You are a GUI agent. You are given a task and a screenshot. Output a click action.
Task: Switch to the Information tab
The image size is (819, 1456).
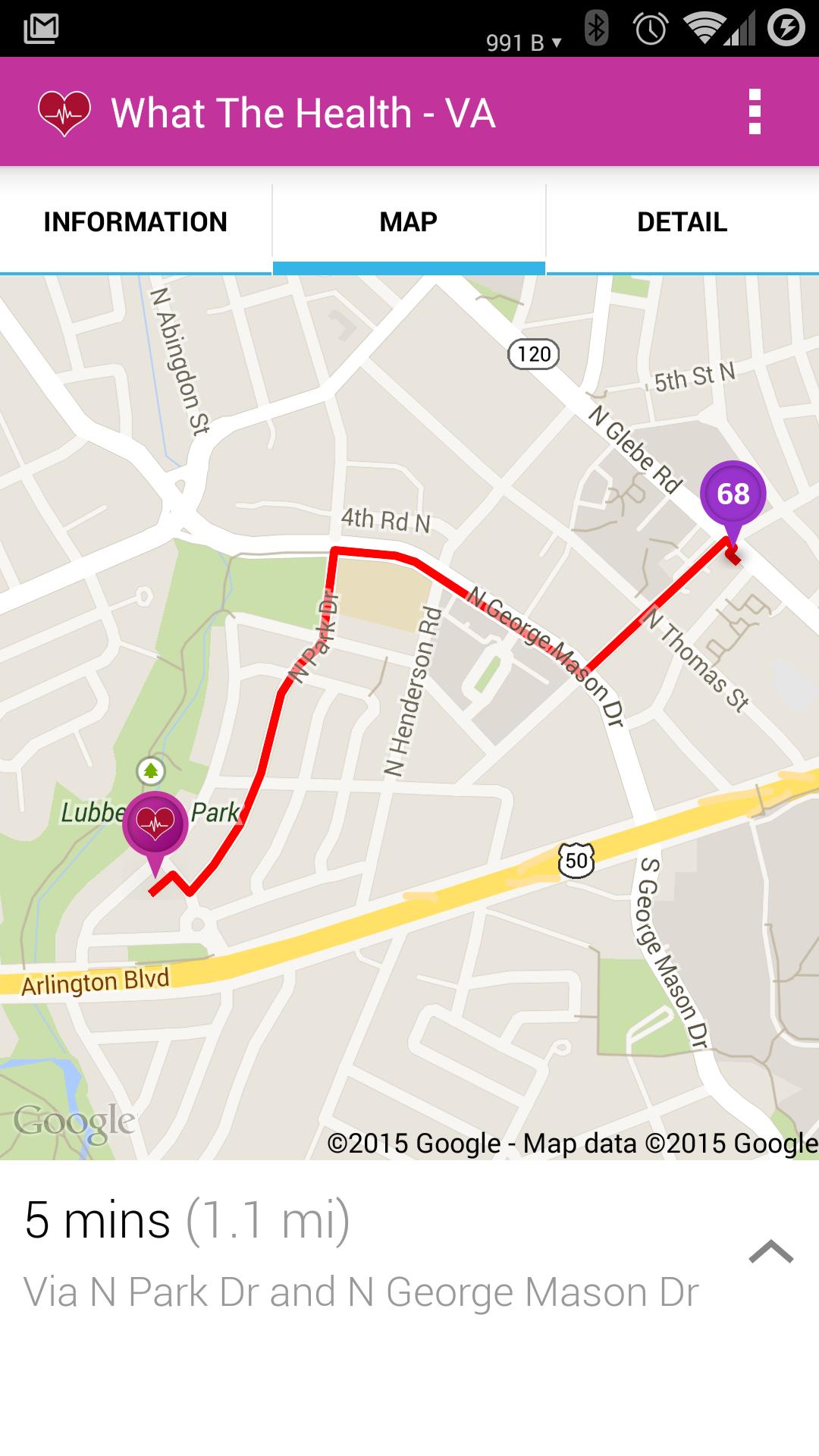tap(136, 222)
